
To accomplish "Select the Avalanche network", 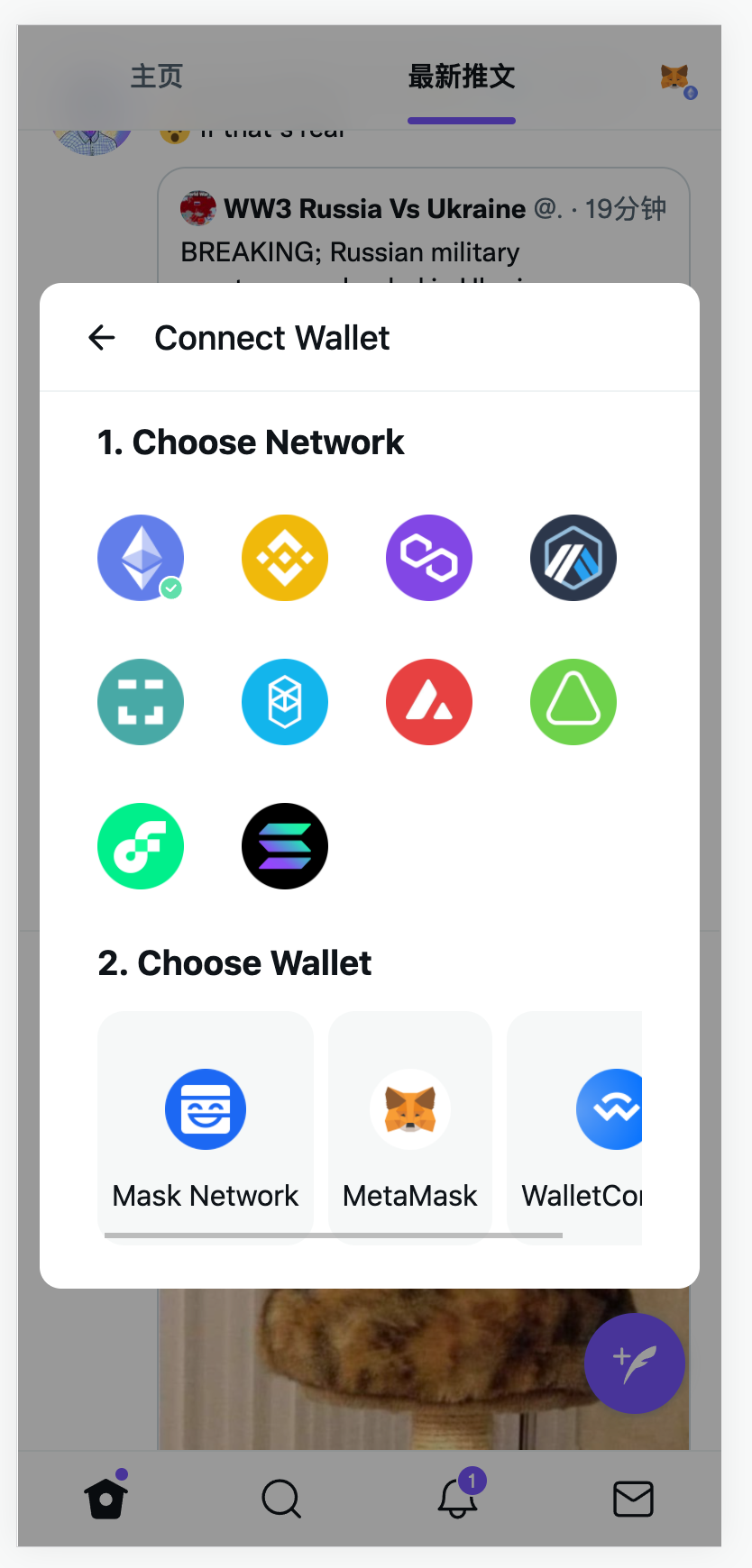I will click(429, 702).
